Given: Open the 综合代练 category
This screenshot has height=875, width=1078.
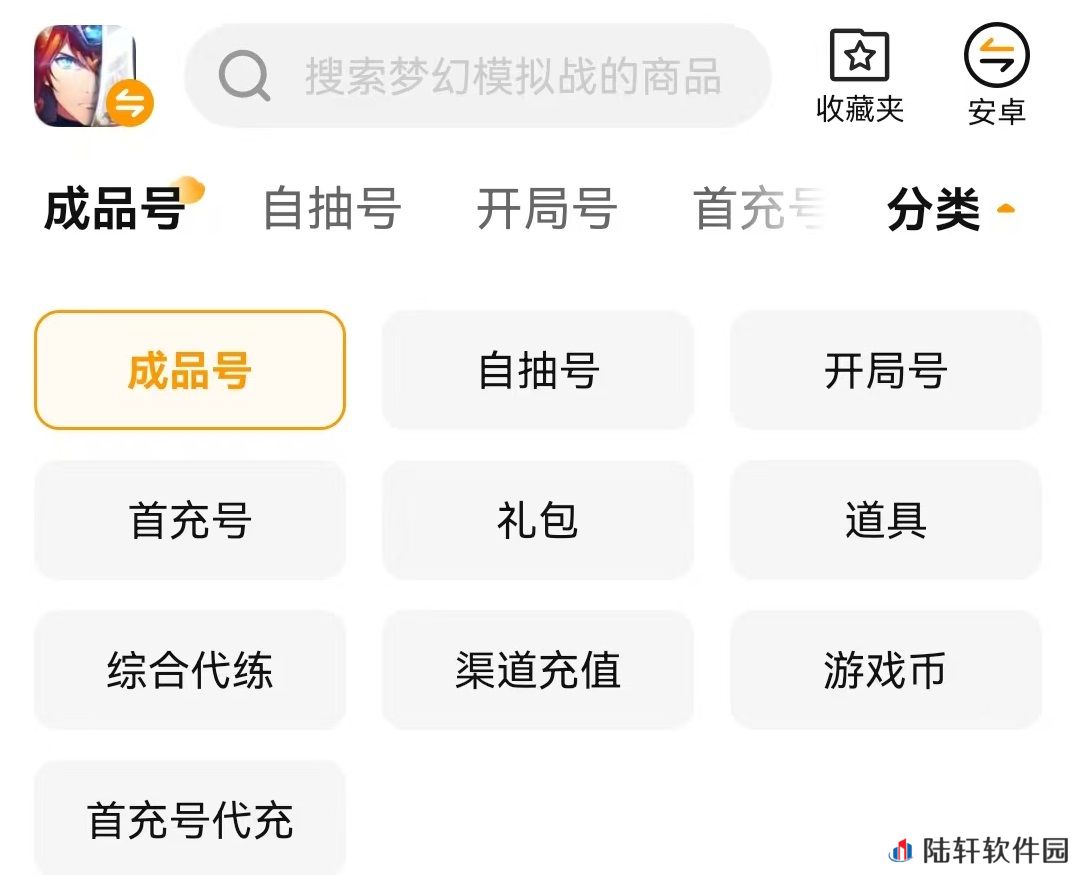Looking at the screenshot, I should coord(190,670).
